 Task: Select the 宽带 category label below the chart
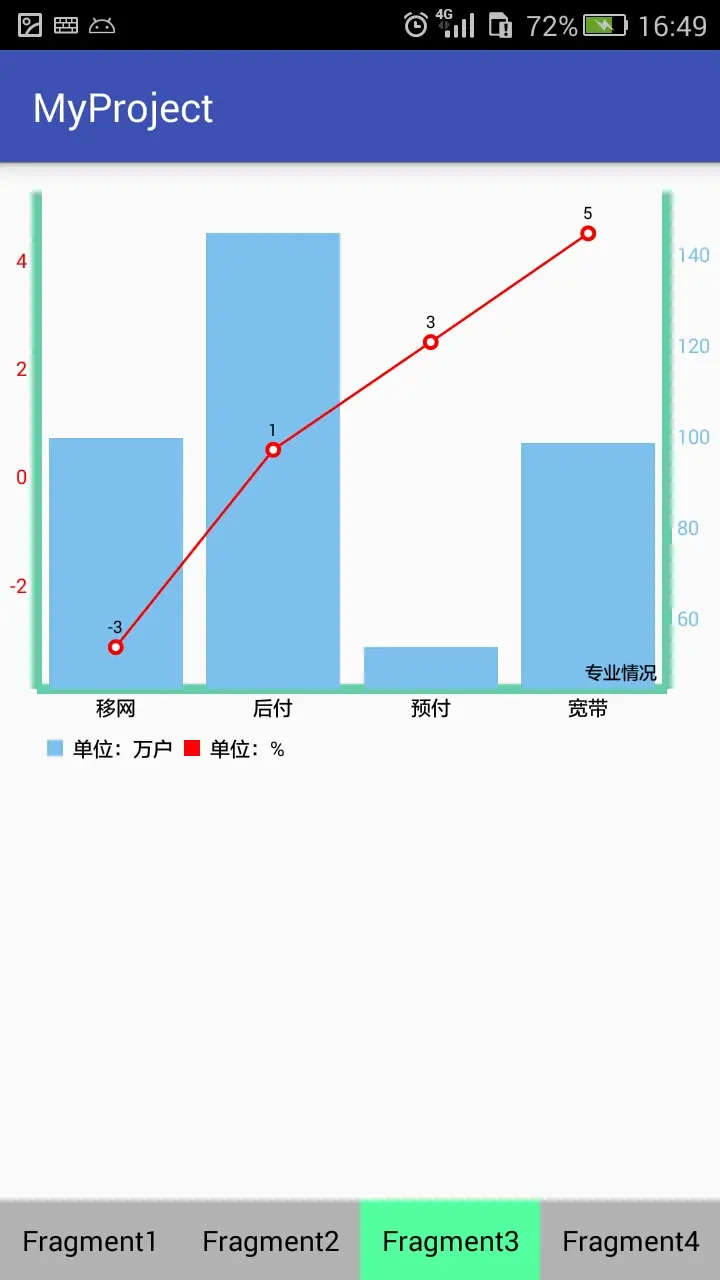click(587, 708)
